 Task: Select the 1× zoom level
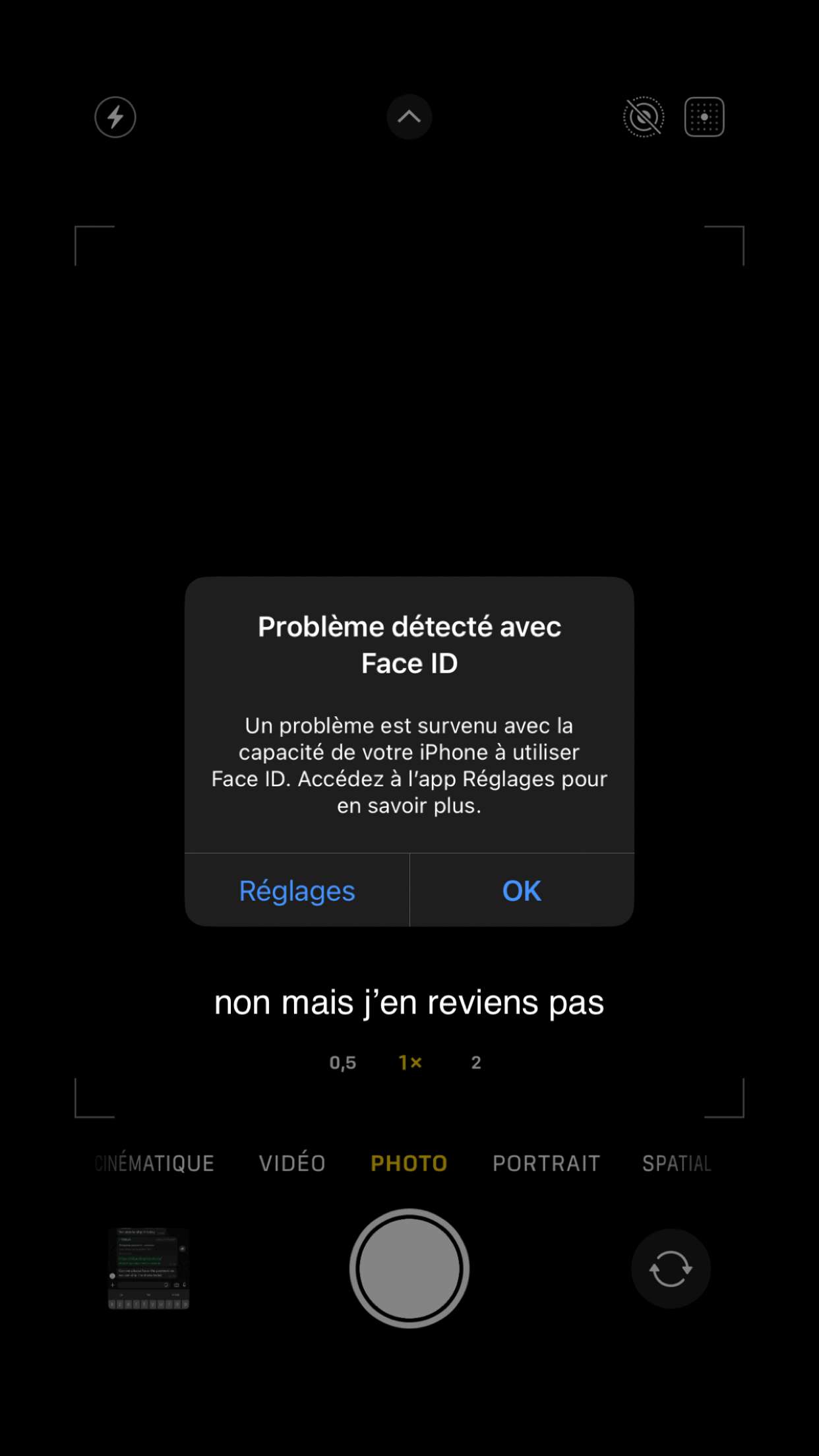click(x=410, y=1062)
